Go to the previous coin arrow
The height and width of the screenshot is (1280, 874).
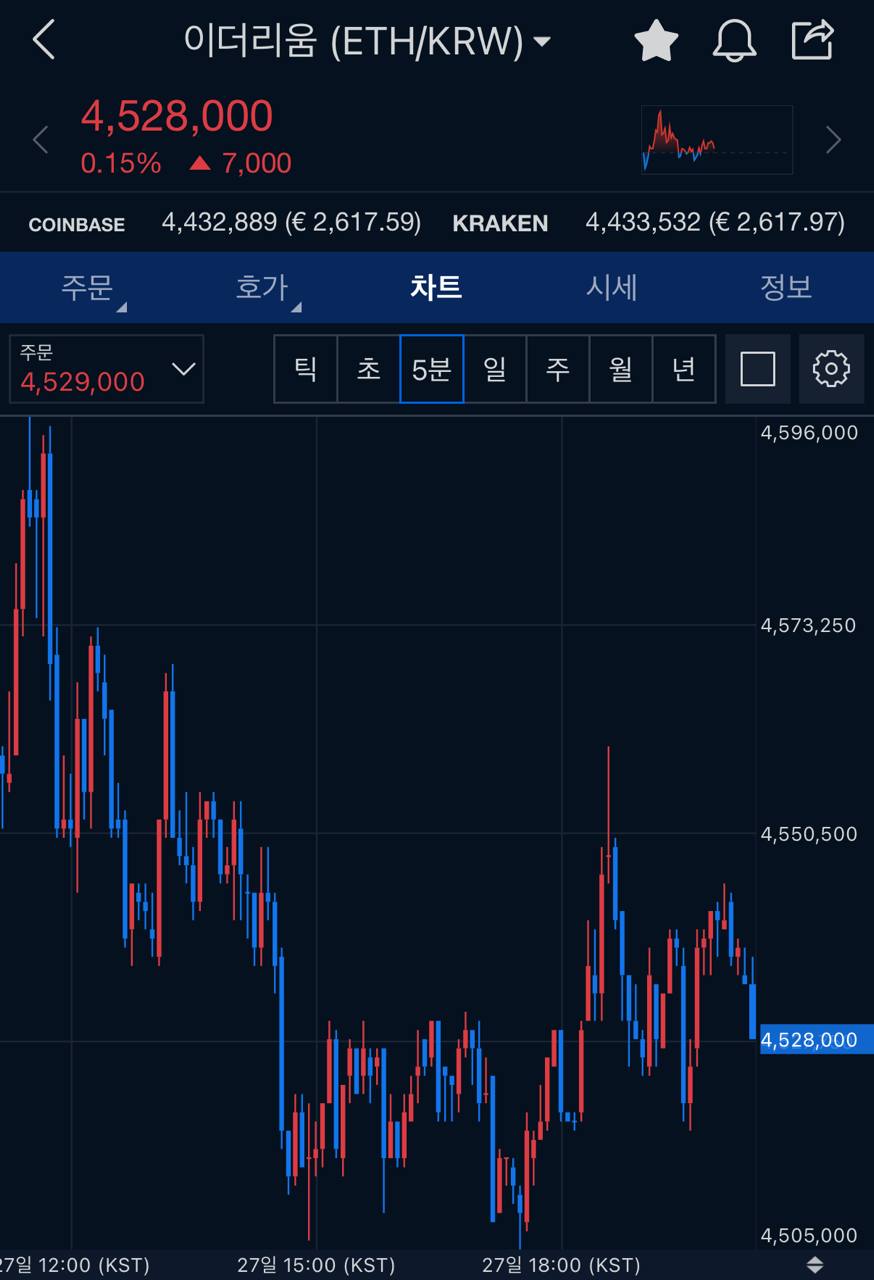click(x=41, y=141)
